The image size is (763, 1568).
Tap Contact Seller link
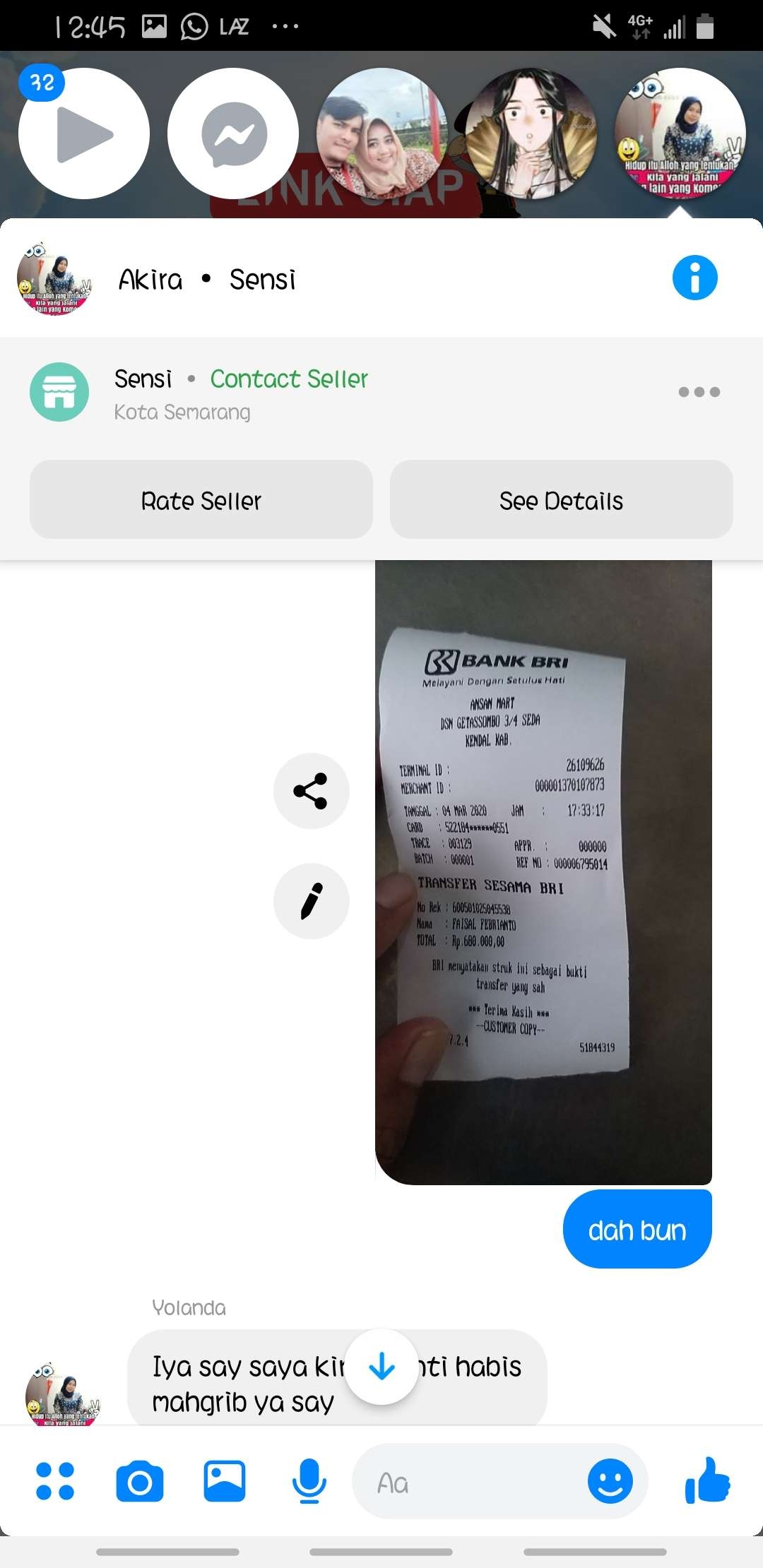click(x=289, y=379)
